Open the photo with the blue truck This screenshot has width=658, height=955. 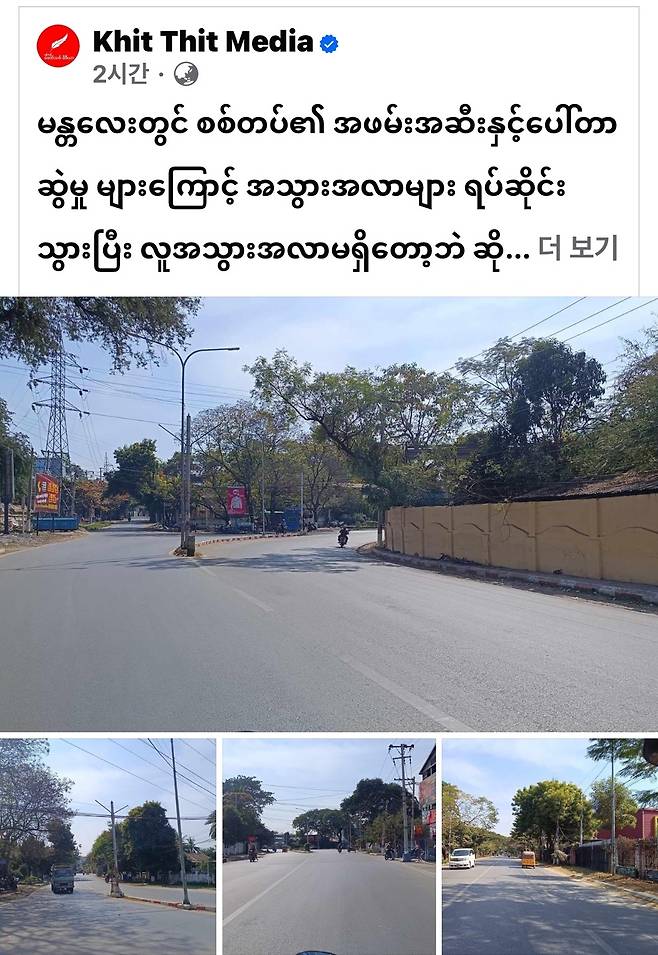point(108,847)
